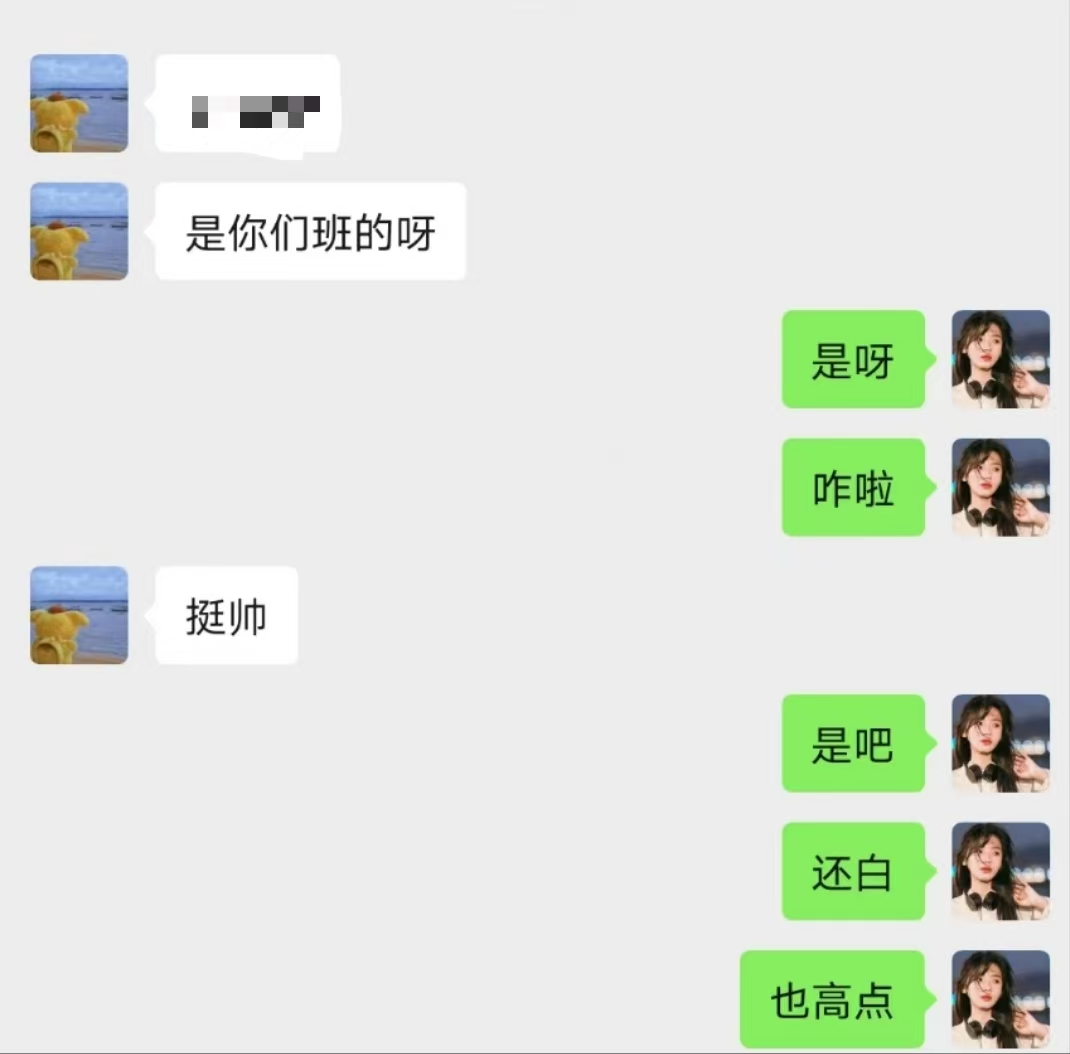The image size is (1070, 1054).
Task: Tap the avatar next to 是你们班的呀
Action: [79, 231]
